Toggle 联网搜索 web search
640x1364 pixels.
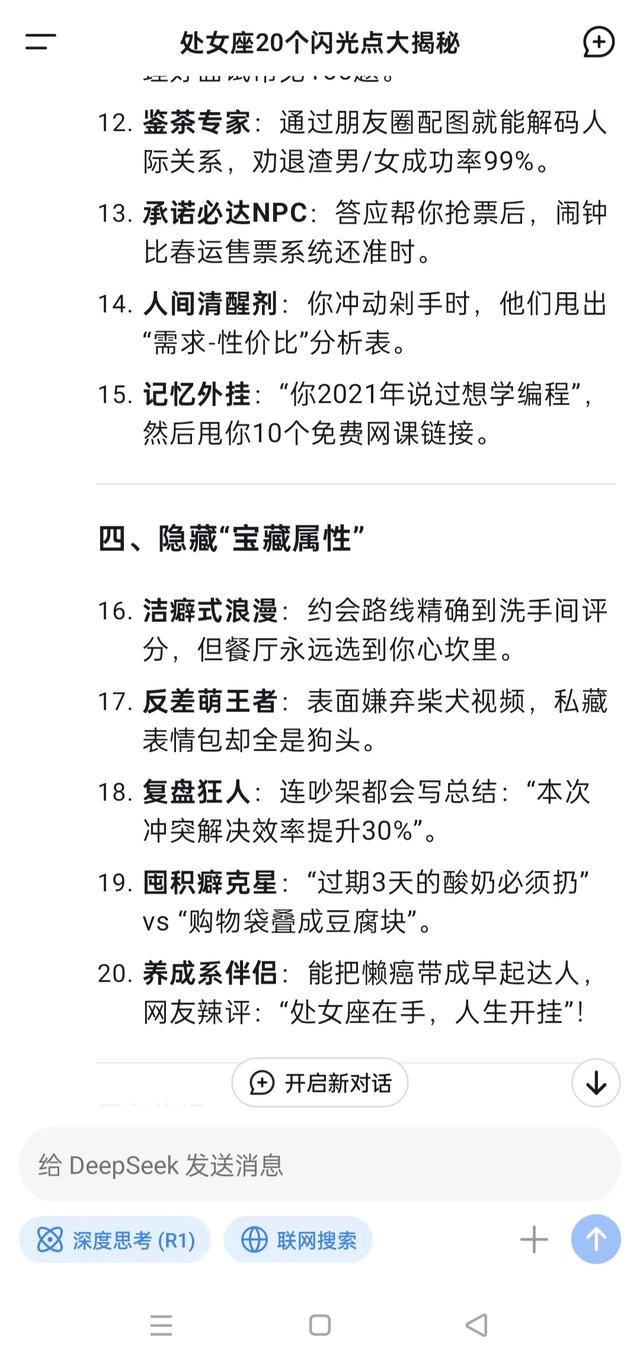pyautogui.click(x=298, y=1240)
